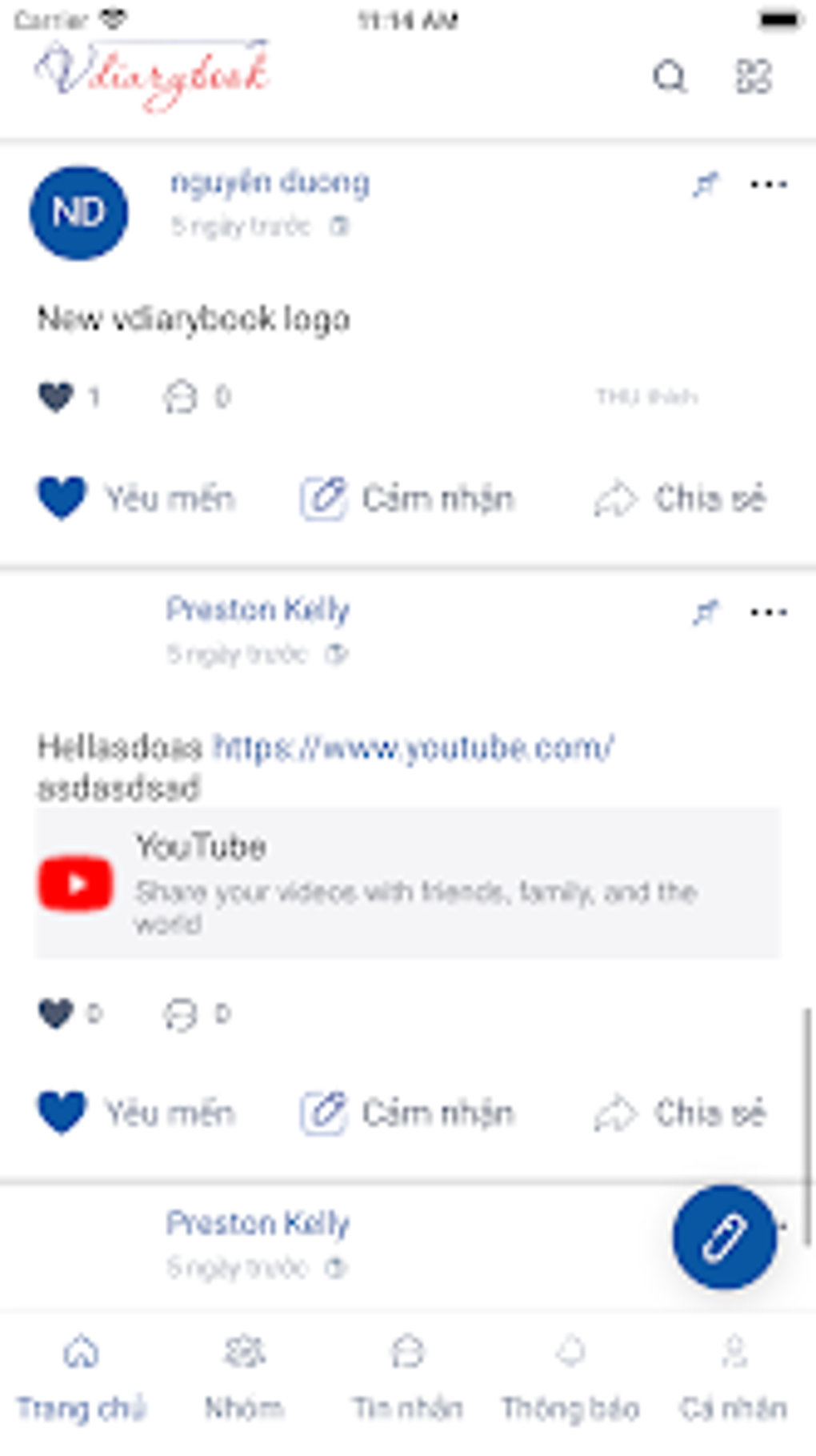The height and width of the screenshot is (1456, 816).
Task: Open the apps grid icon top right
Action: coord(753,76)
